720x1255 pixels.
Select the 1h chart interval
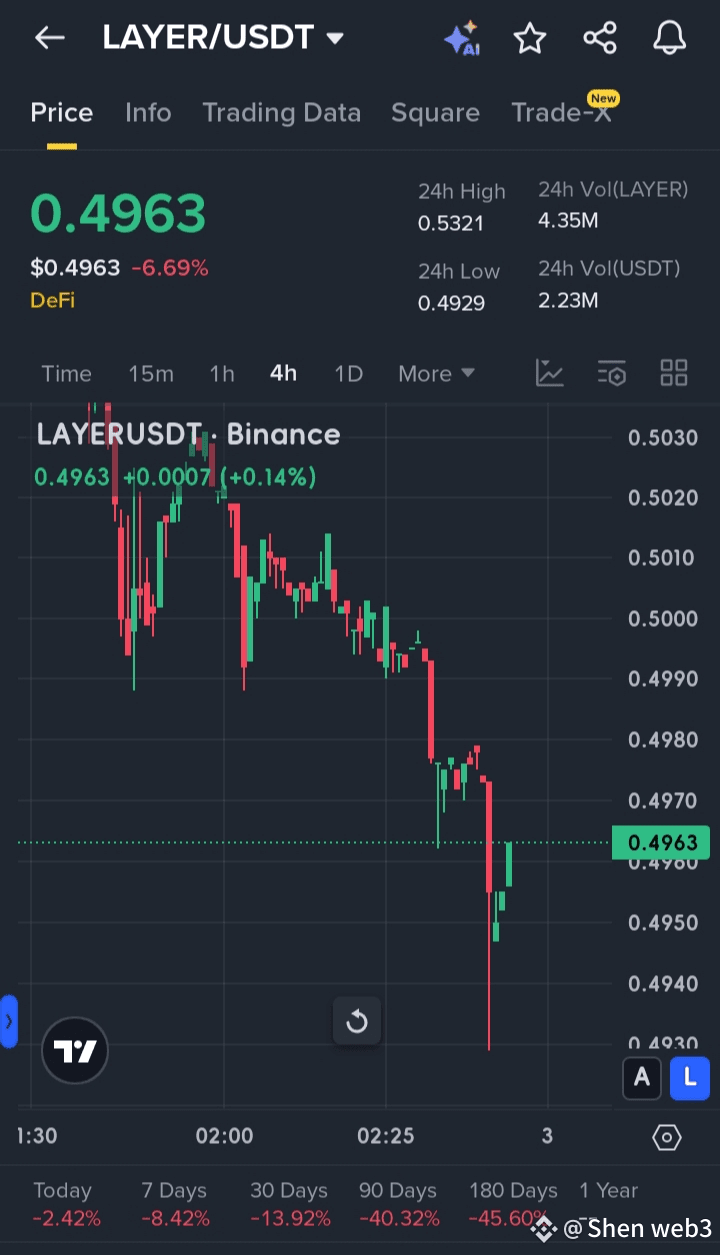pos(222,374)
